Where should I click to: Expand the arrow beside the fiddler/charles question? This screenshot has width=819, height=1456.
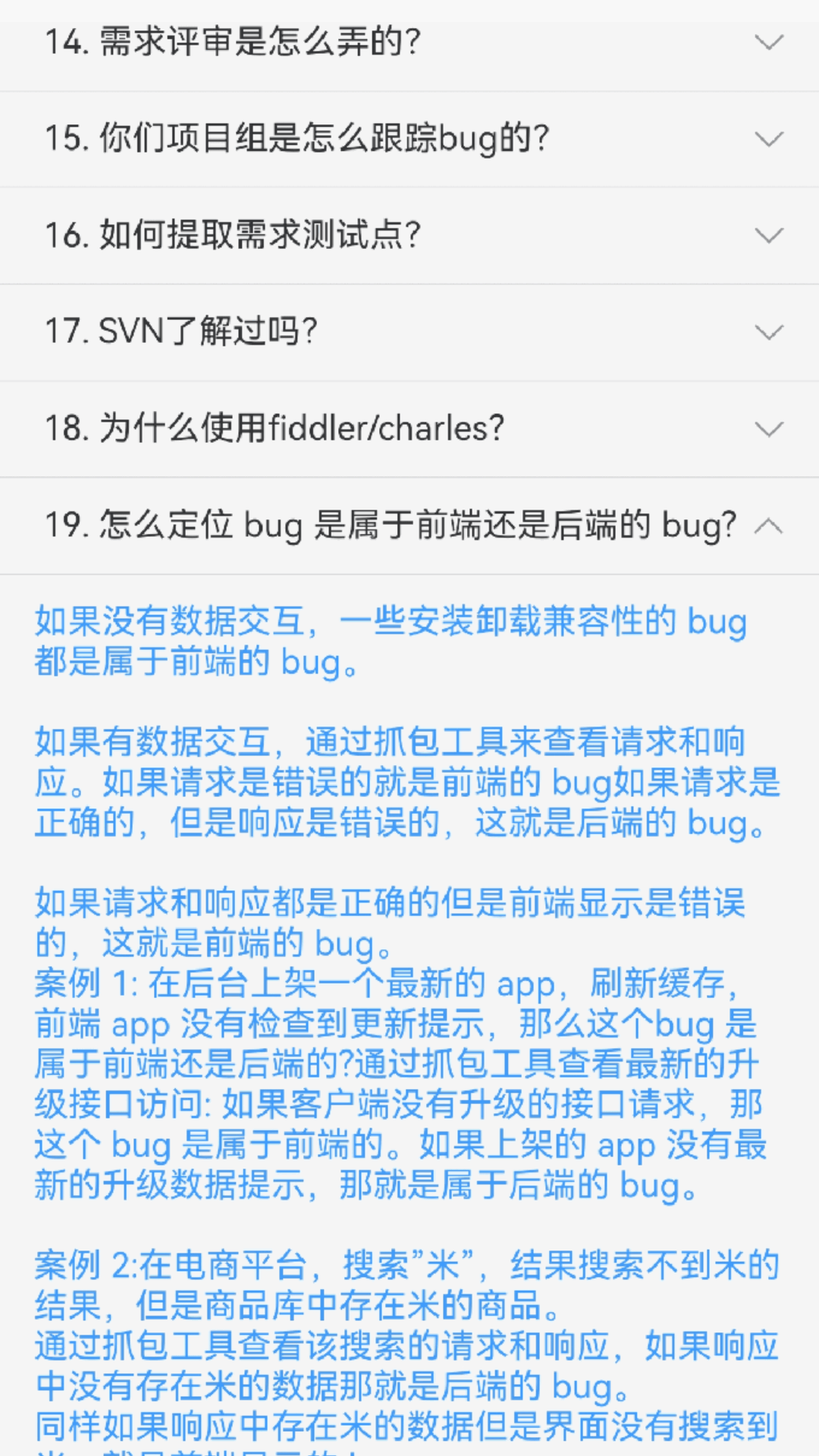(769, 428)
